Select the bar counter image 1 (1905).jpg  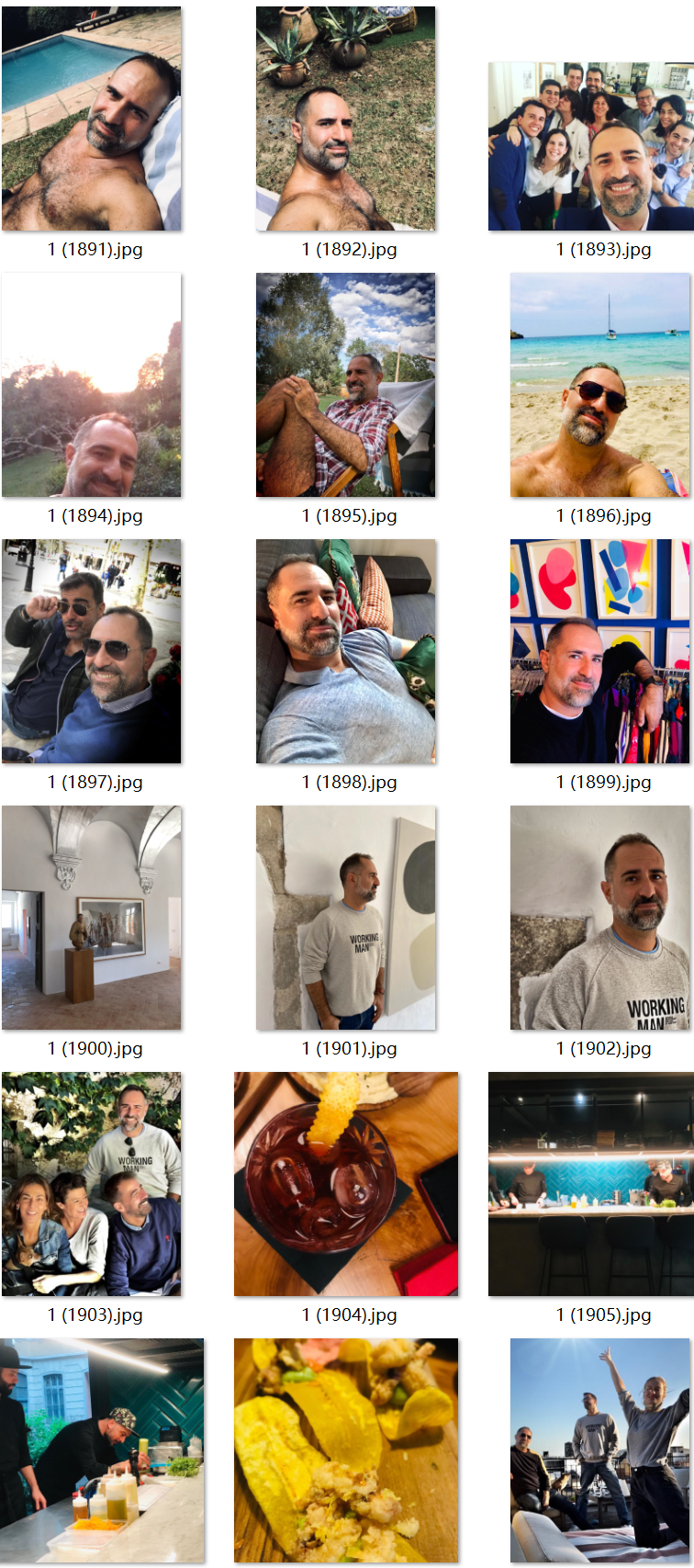tap(590, 1185)
